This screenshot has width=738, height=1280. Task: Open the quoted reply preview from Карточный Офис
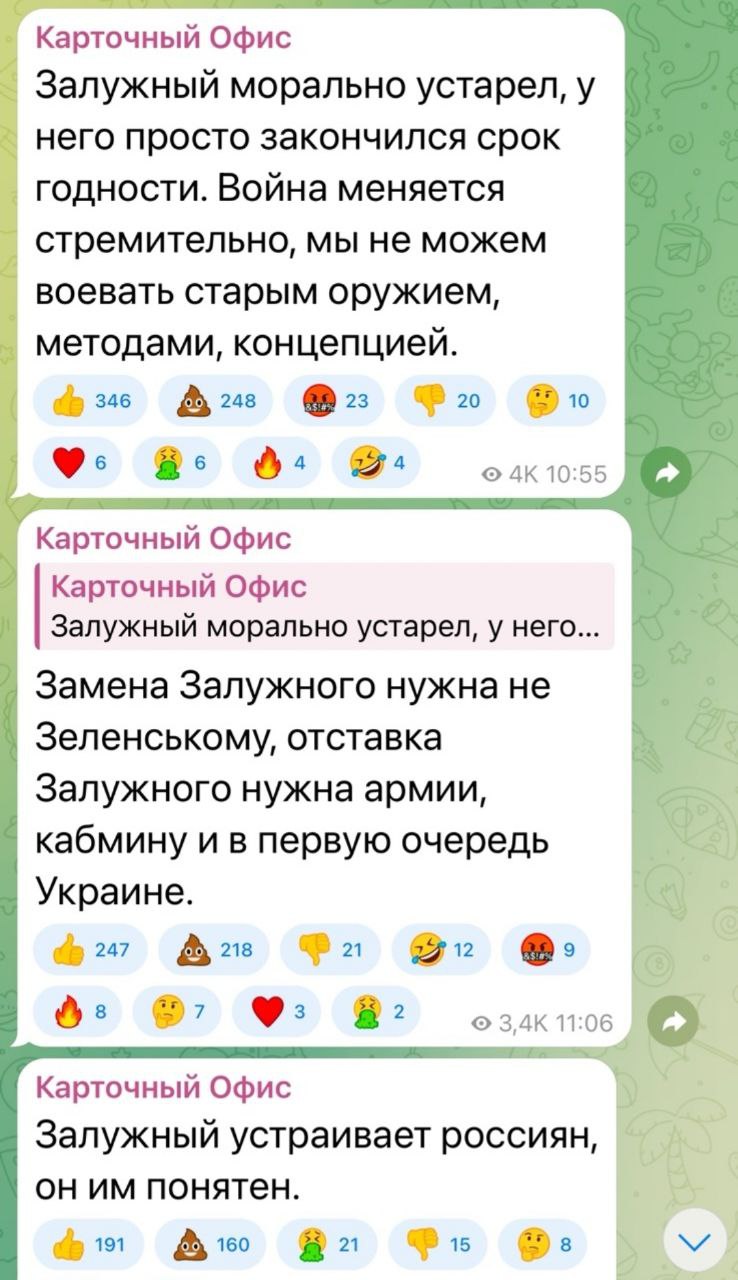[x=325, y=606]
